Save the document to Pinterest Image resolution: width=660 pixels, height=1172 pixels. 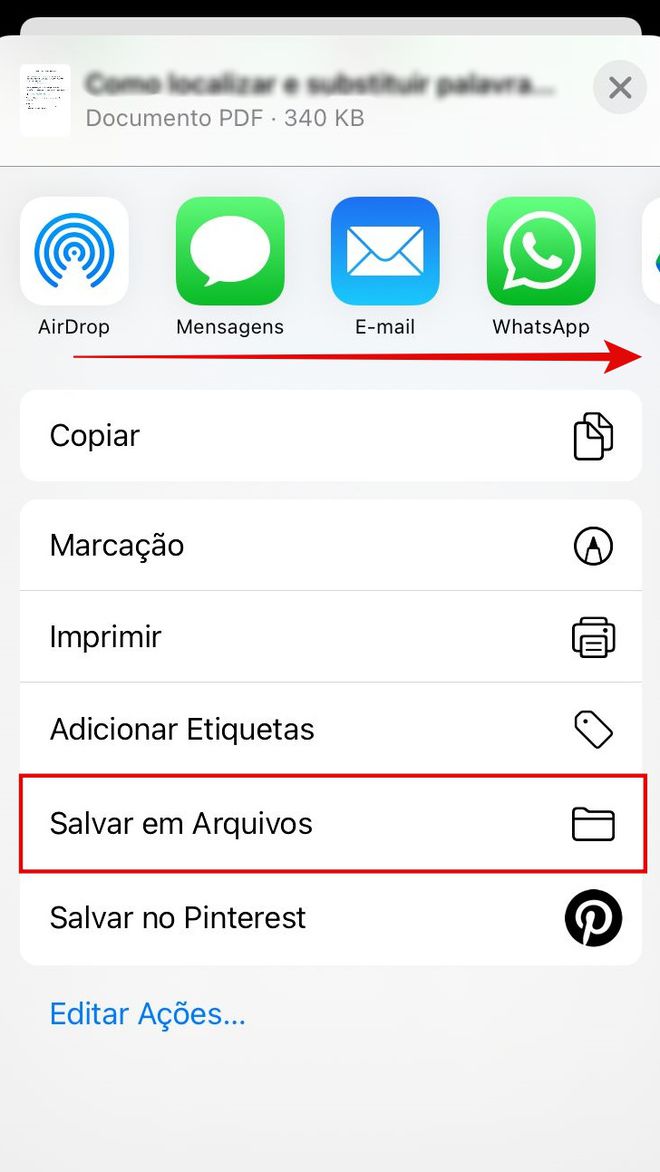pos(330,917)
